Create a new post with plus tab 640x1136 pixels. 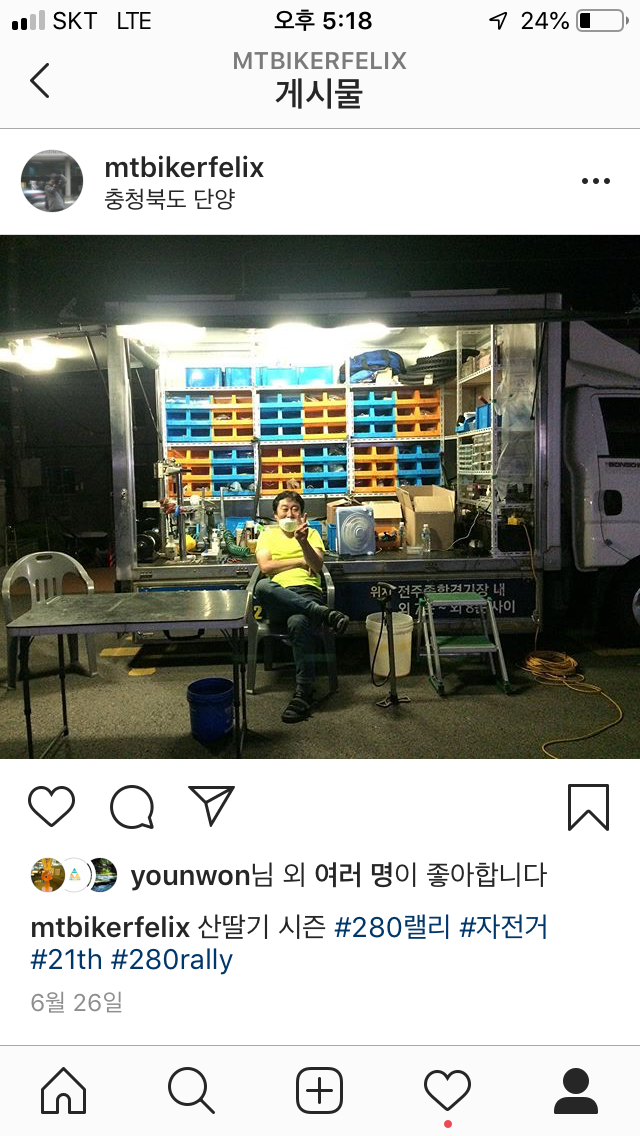coord(319,1090)
